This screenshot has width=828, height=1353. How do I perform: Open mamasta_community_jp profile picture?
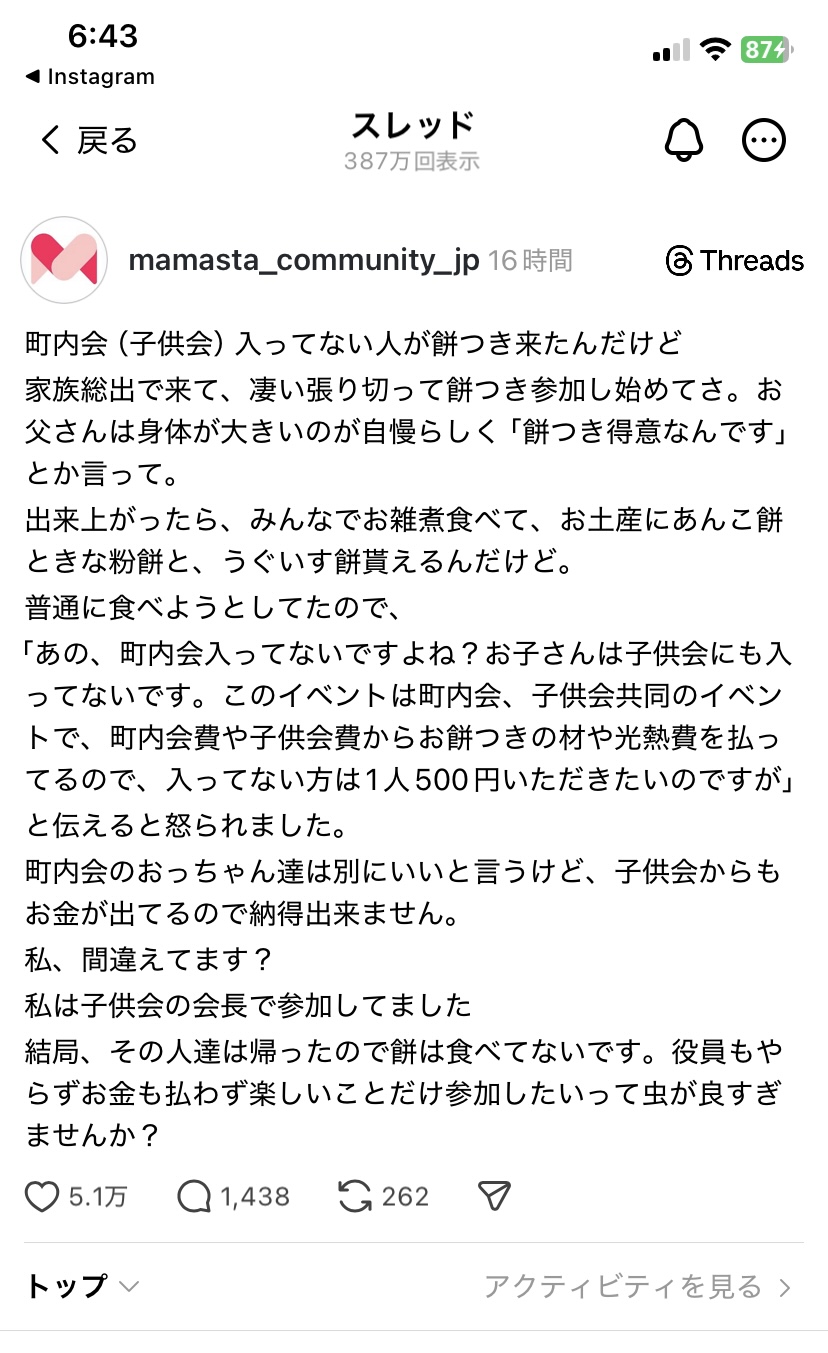click(64, 260)
